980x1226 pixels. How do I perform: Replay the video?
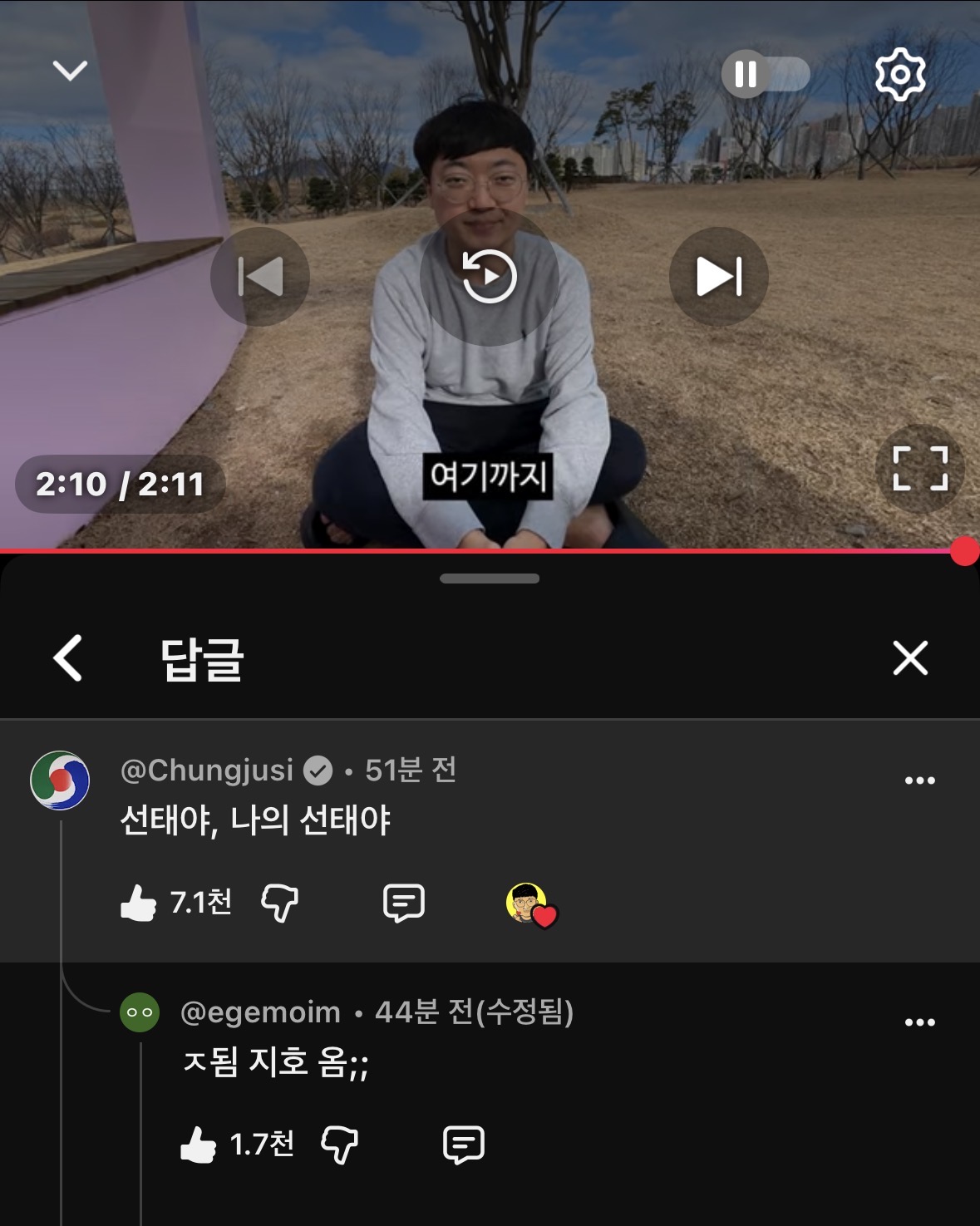coord(489,277)
